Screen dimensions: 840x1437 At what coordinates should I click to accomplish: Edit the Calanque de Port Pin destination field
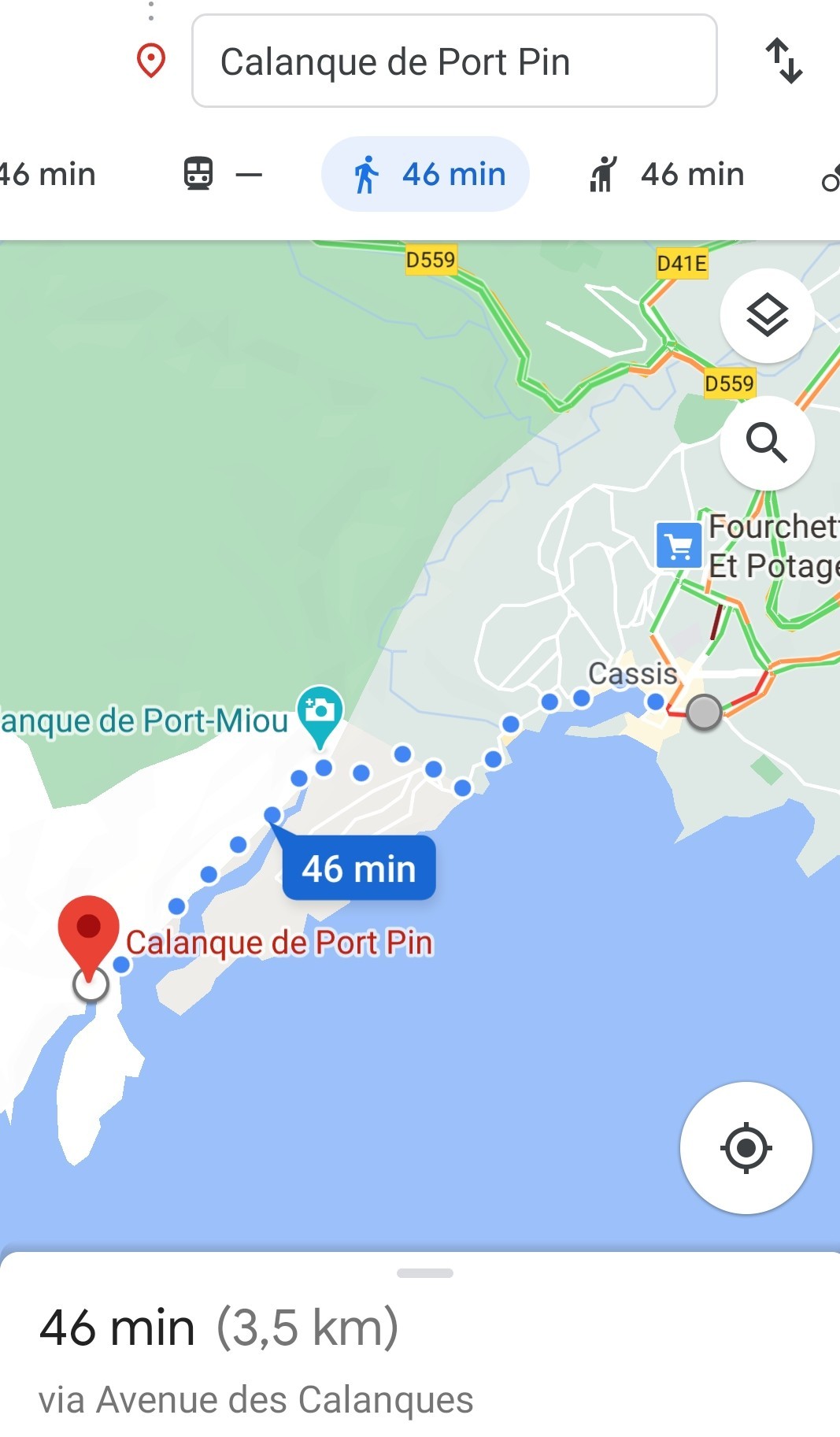pos(453,61)
